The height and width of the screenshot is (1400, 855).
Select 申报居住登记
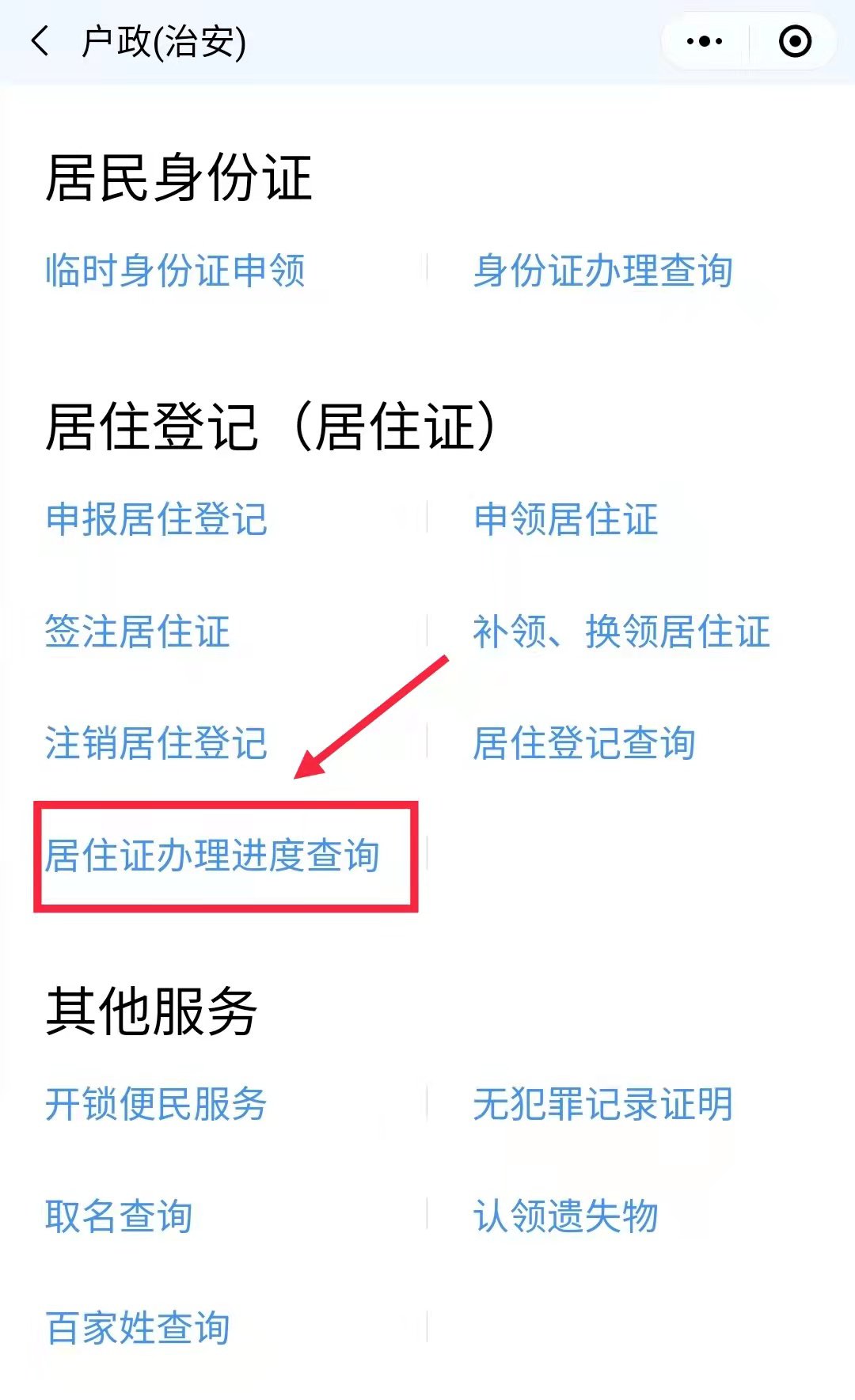(x=156, y=519)
